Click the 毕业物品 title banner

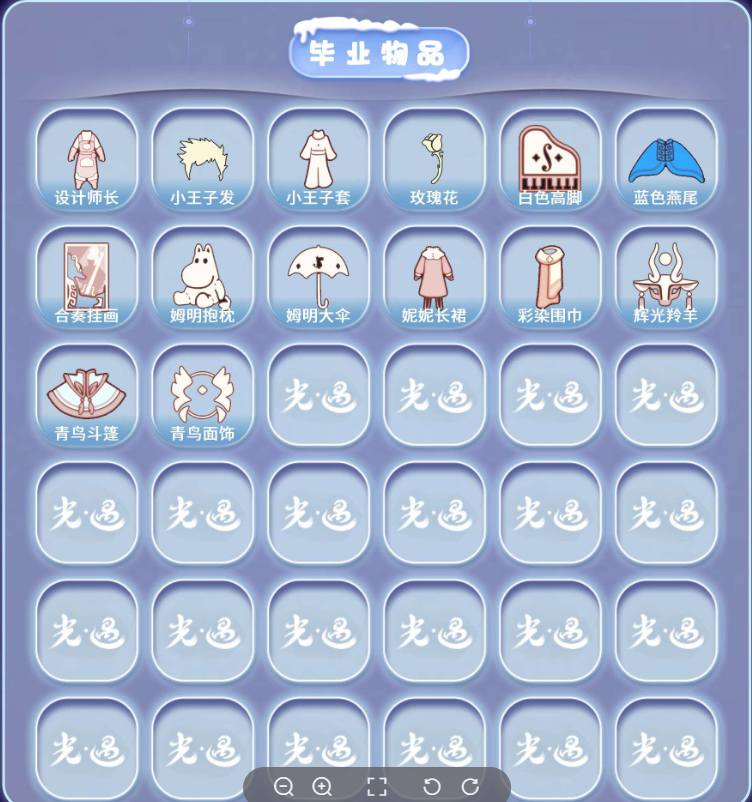(376, 52)
